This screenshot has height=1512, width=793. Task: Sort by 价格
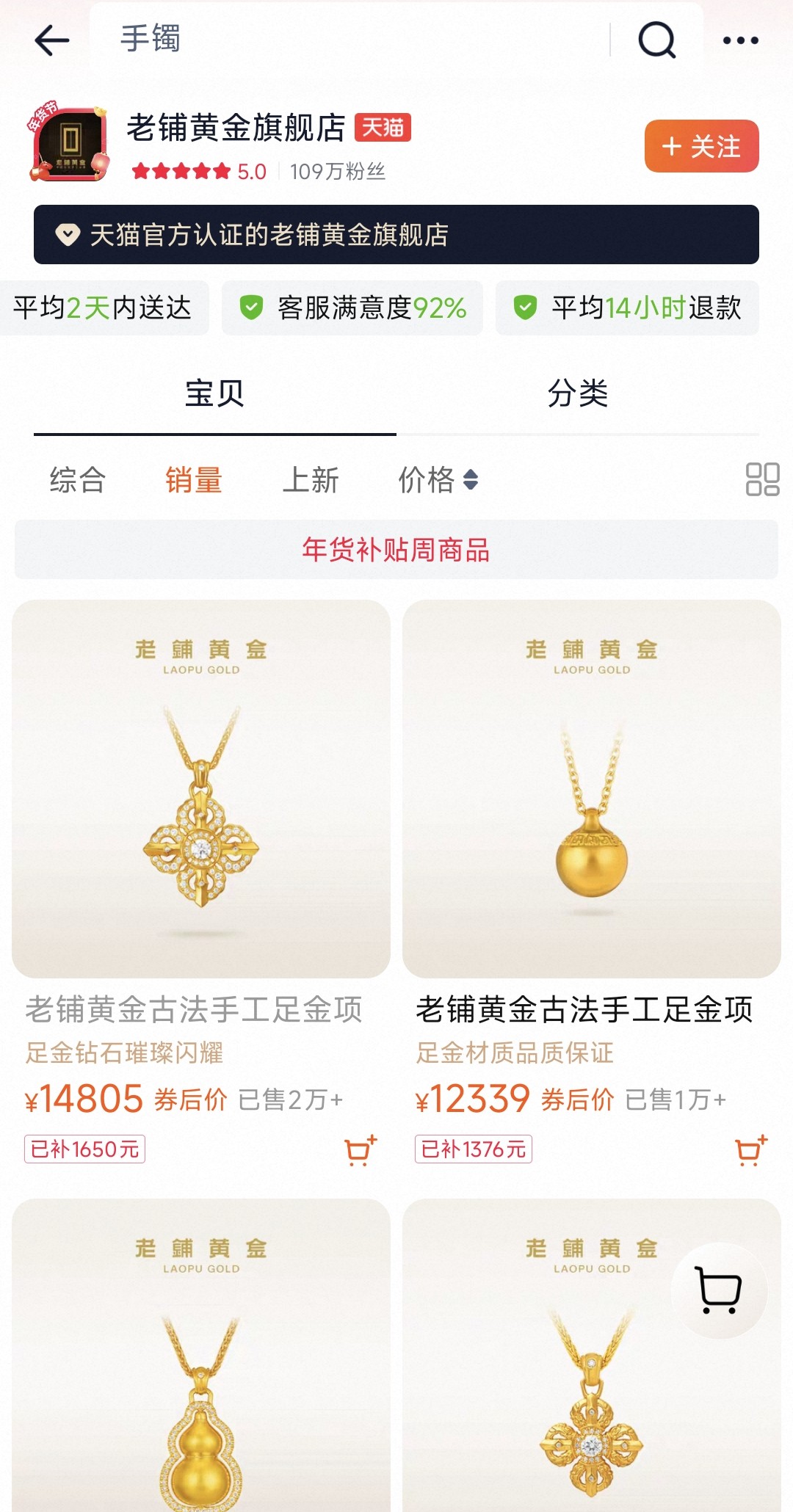click(x=438, y=480)
